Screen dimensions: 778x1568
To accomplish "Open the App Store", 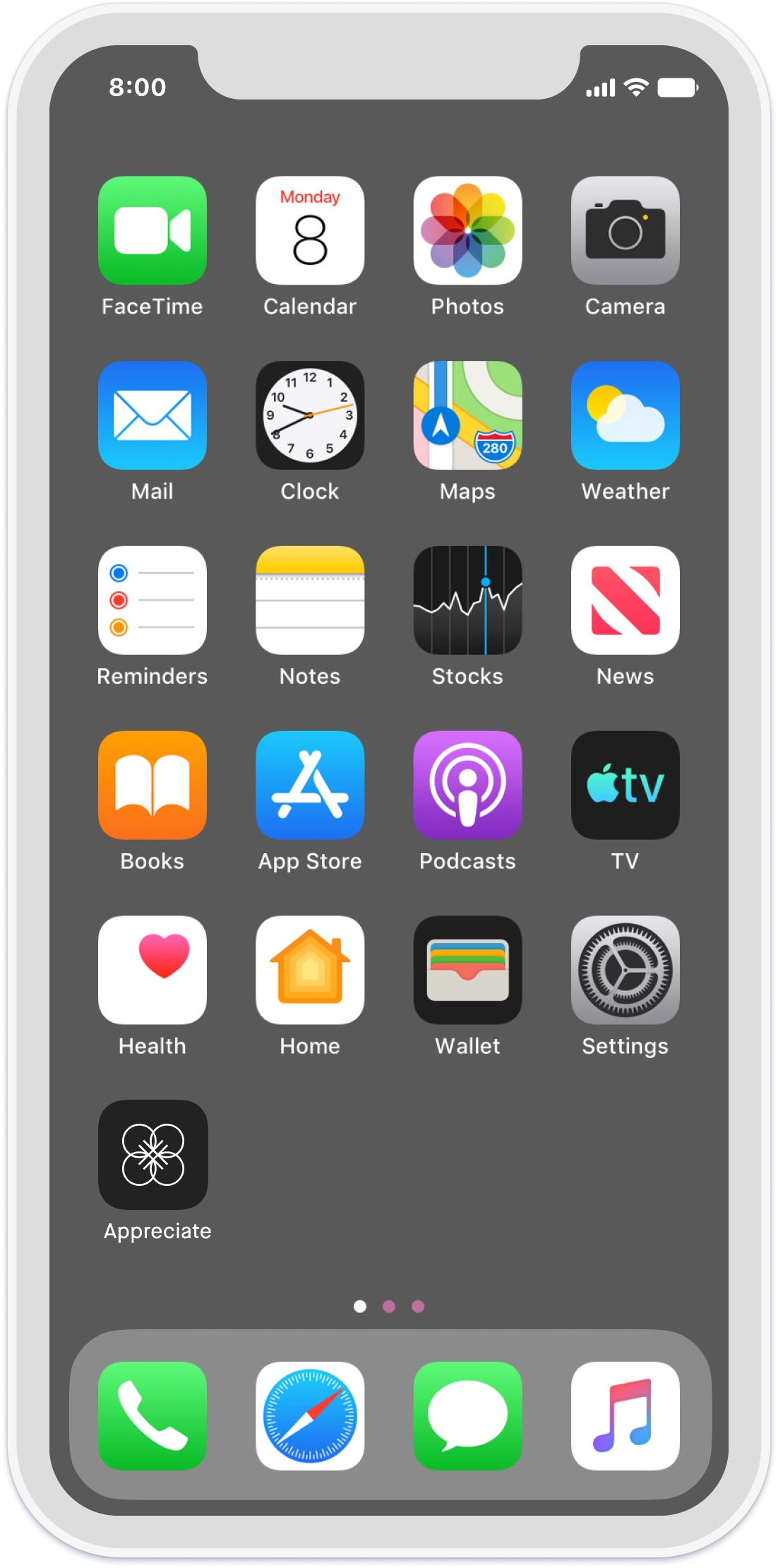I will (x=310, y=785).
